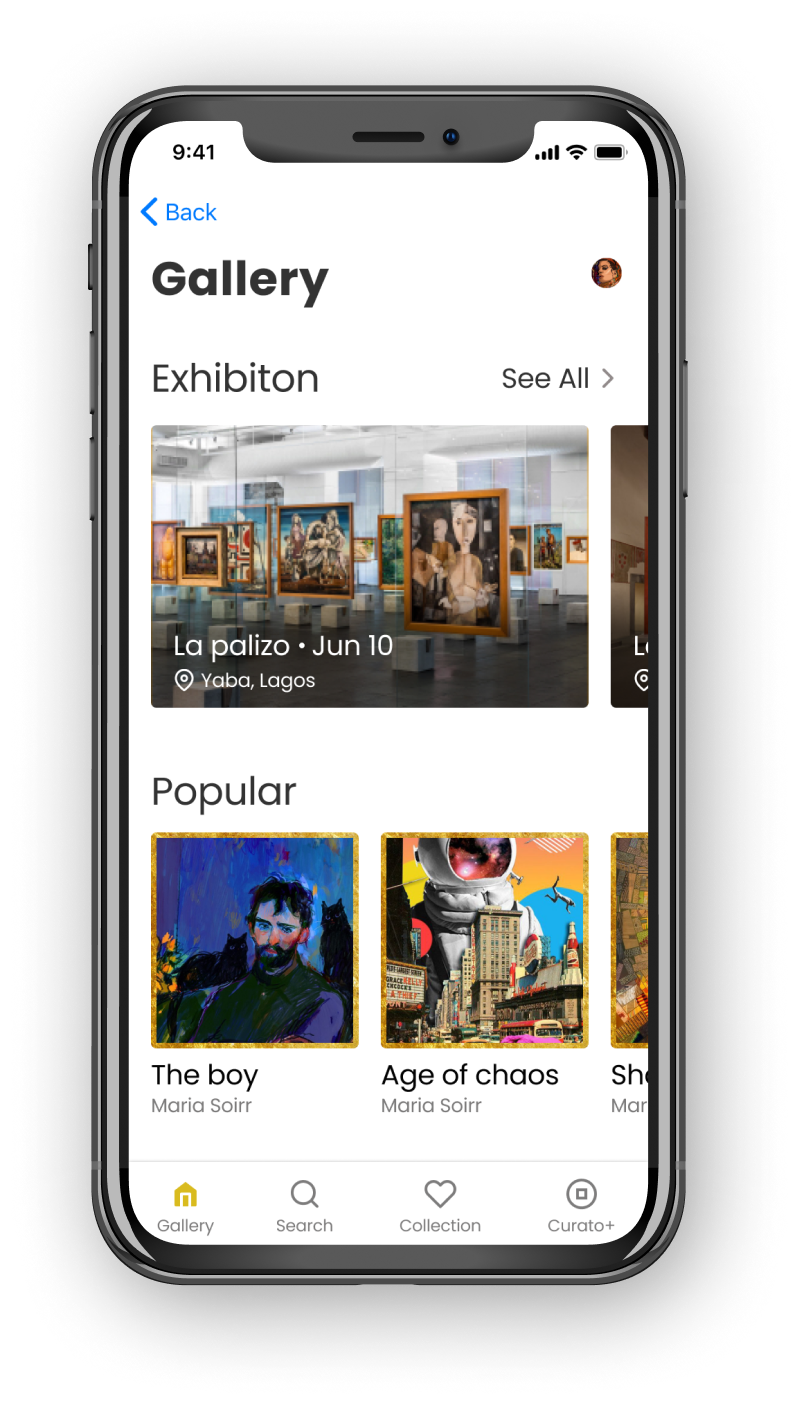Open the La palizo exhibition card
This screenshot has width=800, height=1401.
click(369, 566)
